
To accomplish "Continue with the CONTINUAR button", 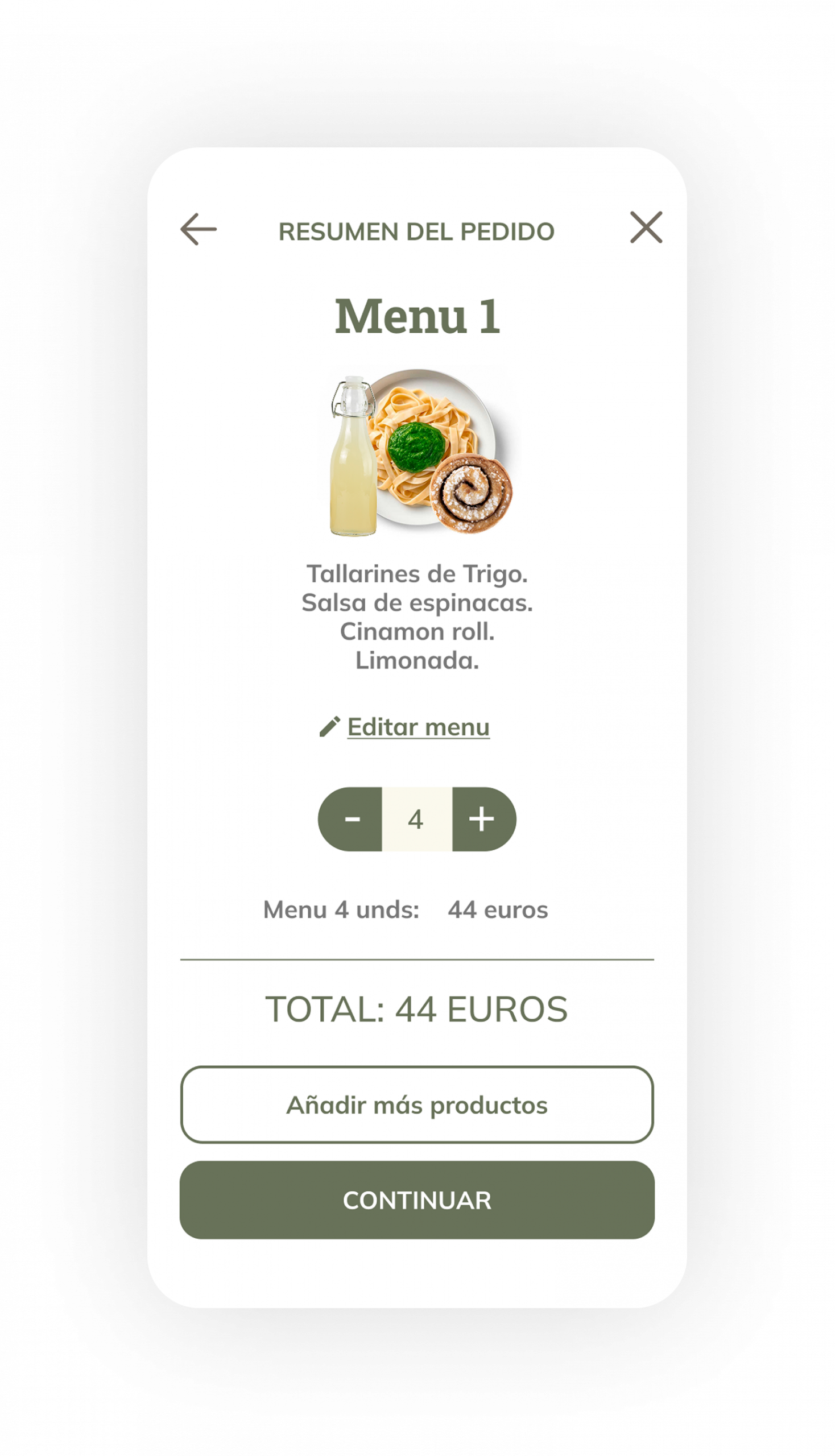I will (x=417, y=1199).
